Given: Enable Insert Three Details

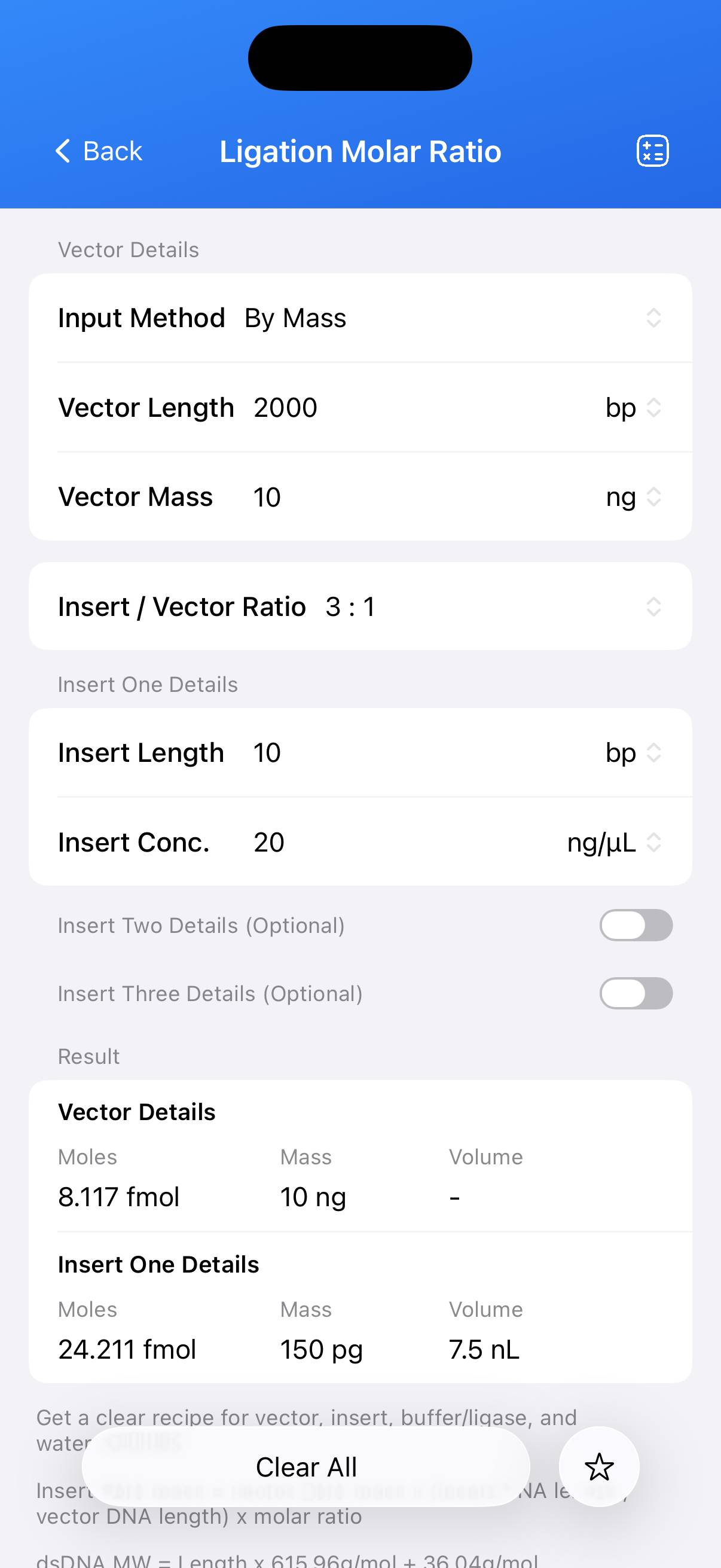Looking at the screenshot, I should coord(636,993).
